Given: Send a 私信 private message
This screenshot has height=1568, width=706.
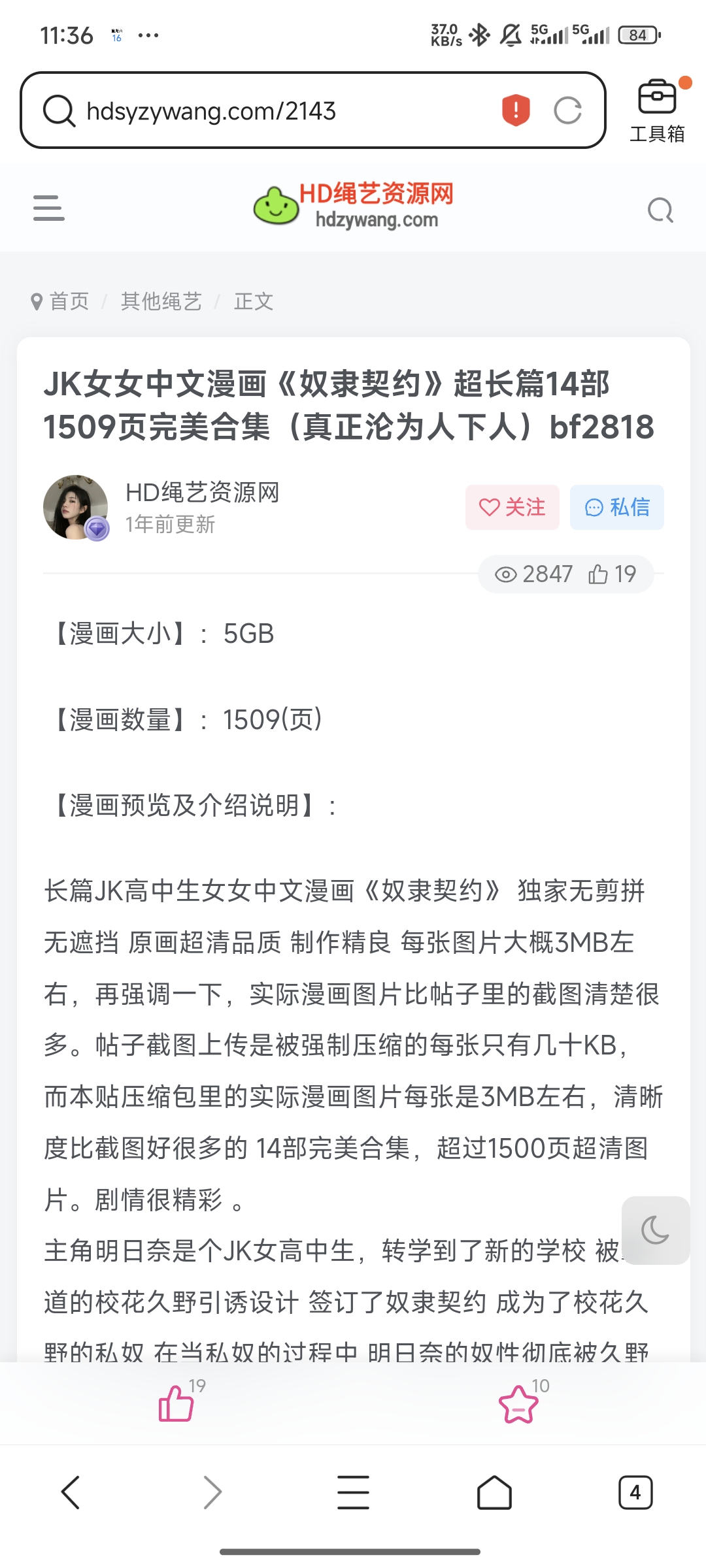Looking at the screenshot, I should (x=616, y=507).
